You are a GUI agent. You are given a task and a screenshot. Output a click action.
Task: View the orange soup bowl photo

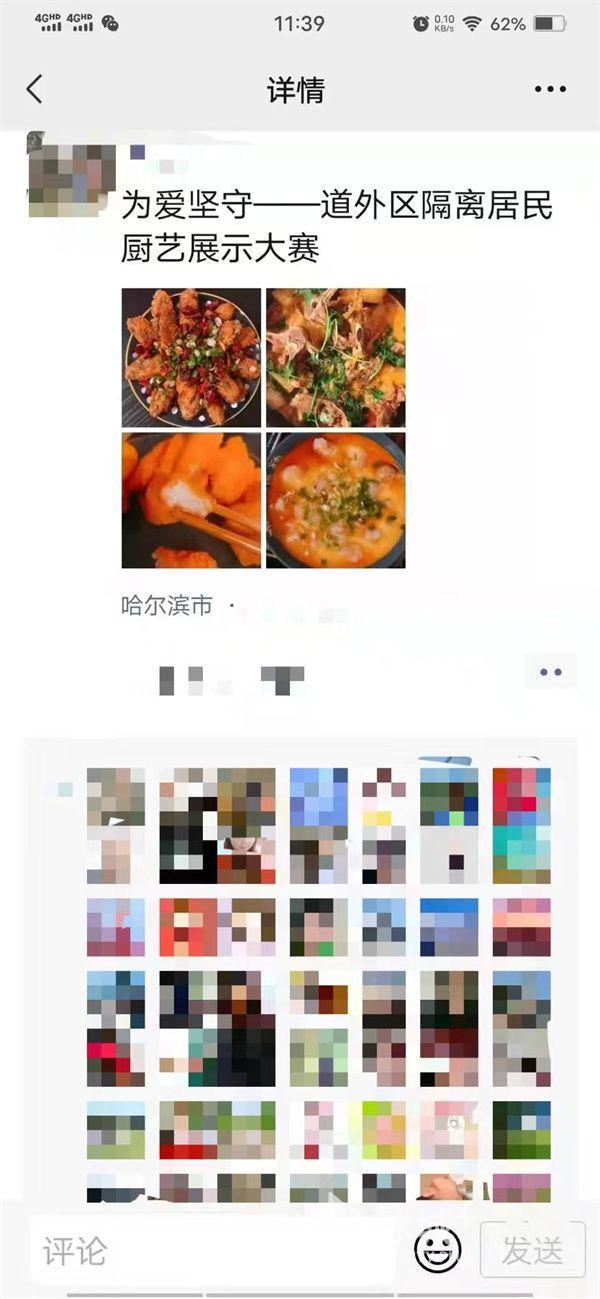coord(336,500)
